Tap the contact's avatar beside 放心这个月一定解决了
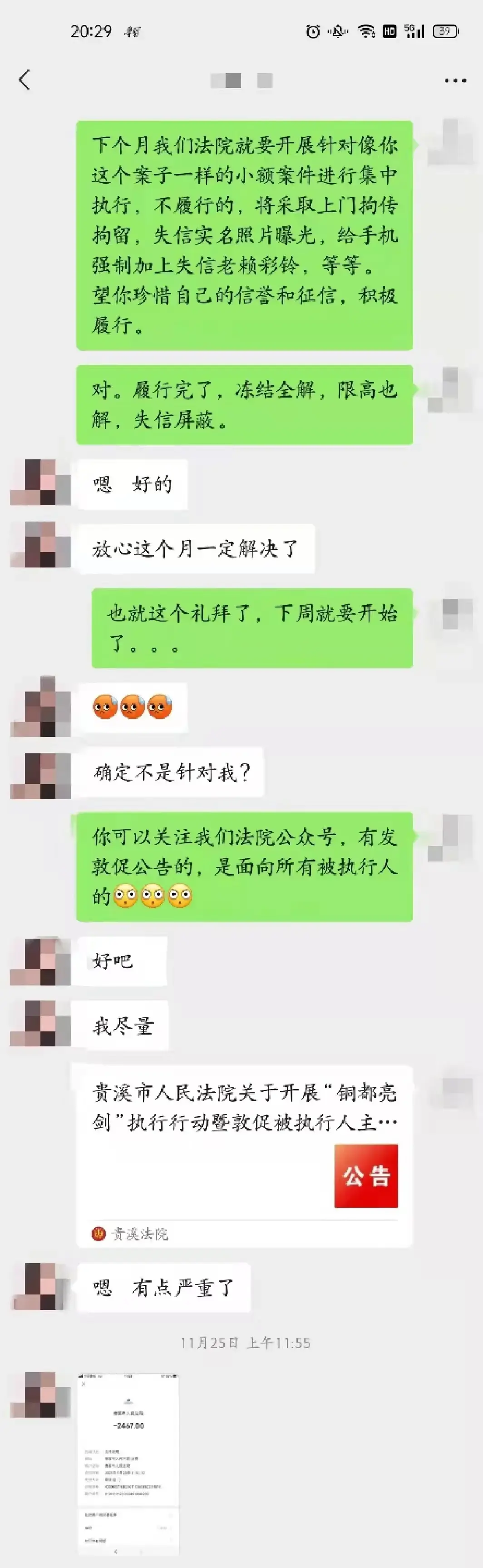 click(41, 545)
